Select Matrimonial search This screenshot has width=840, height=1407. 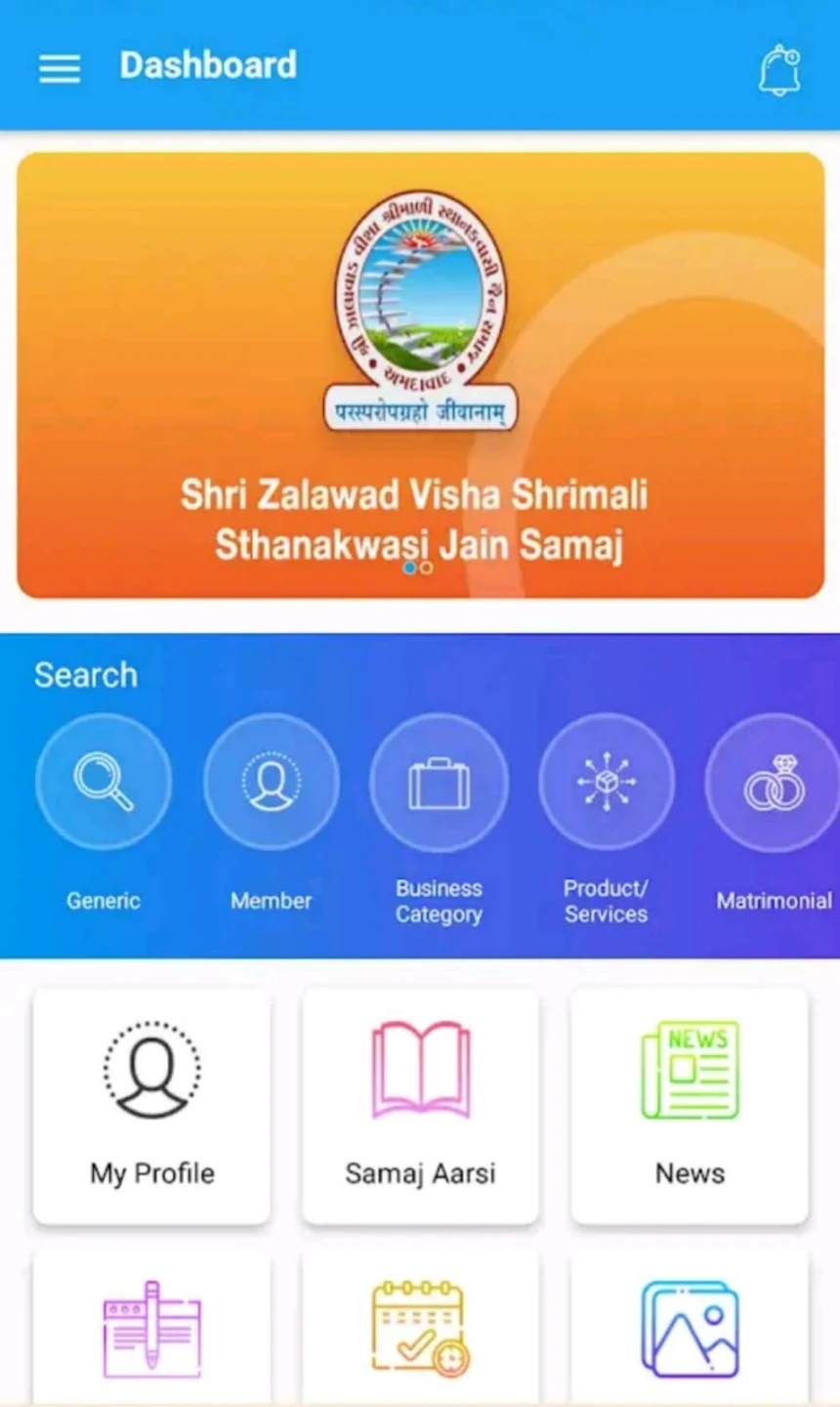pyautogui.click(x=774, y=783)
